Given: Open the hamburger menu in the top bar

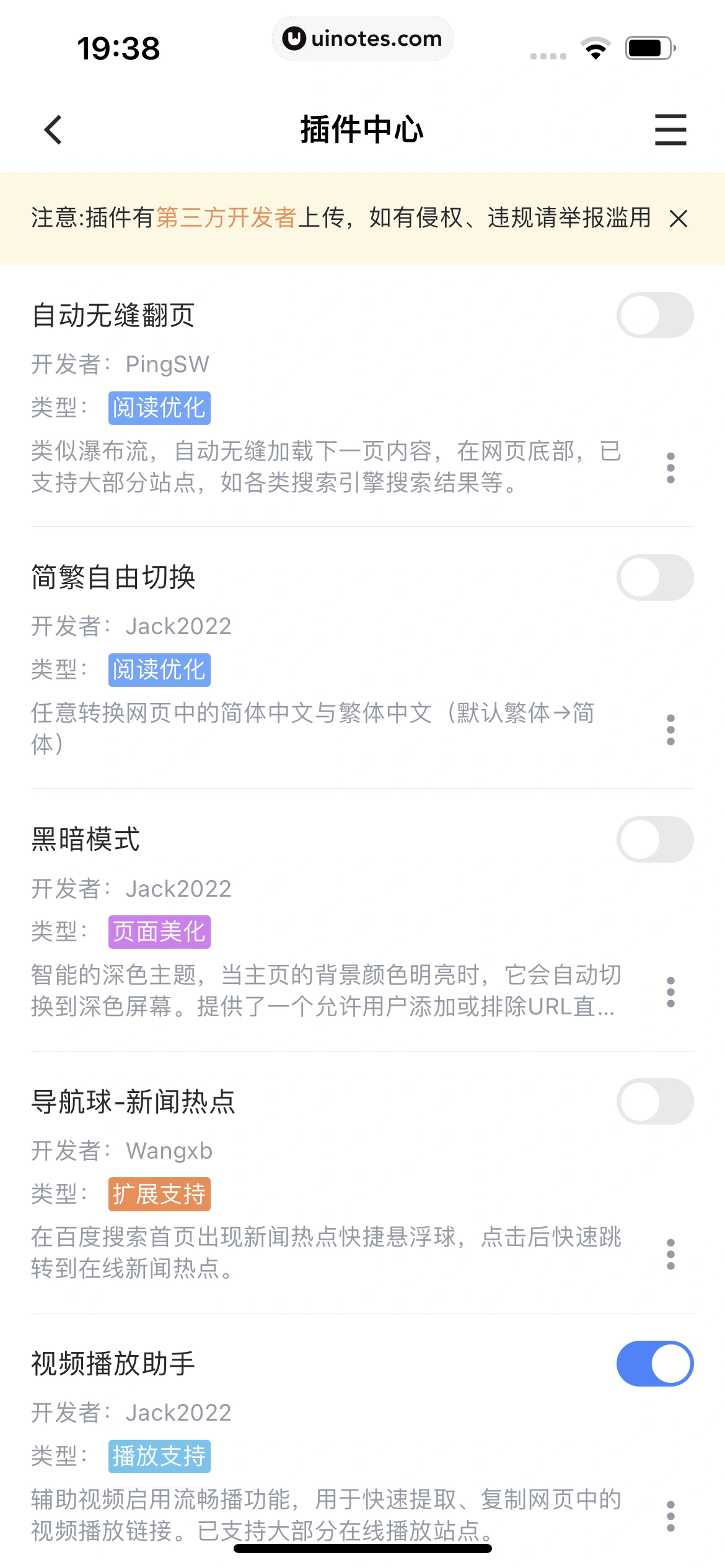Looking at the screenshot, I should click(670, 129).
